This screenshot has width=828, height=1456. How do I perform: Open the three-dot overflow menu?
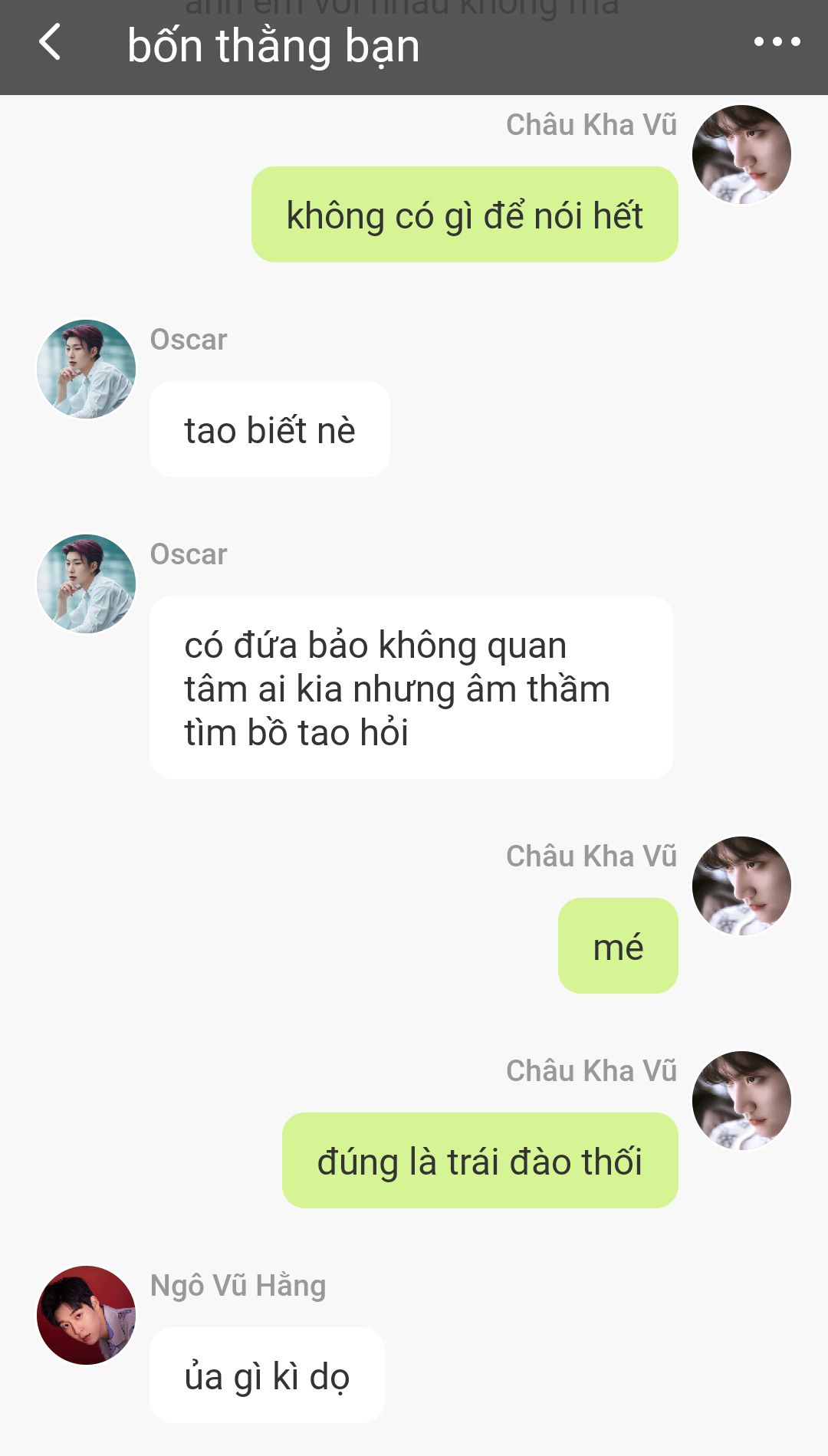point(777,42)
